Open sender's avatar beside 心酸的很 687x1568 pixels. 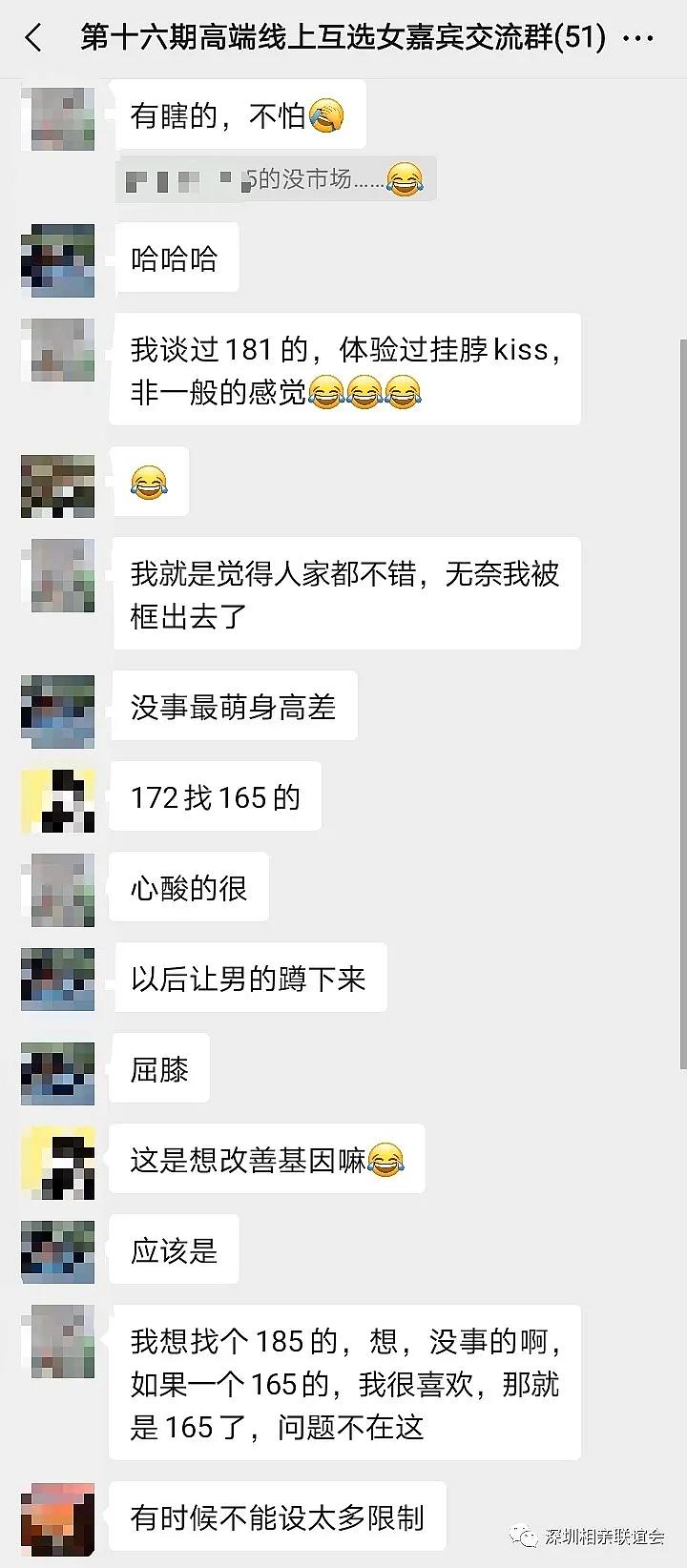click(x=58, y=890)
